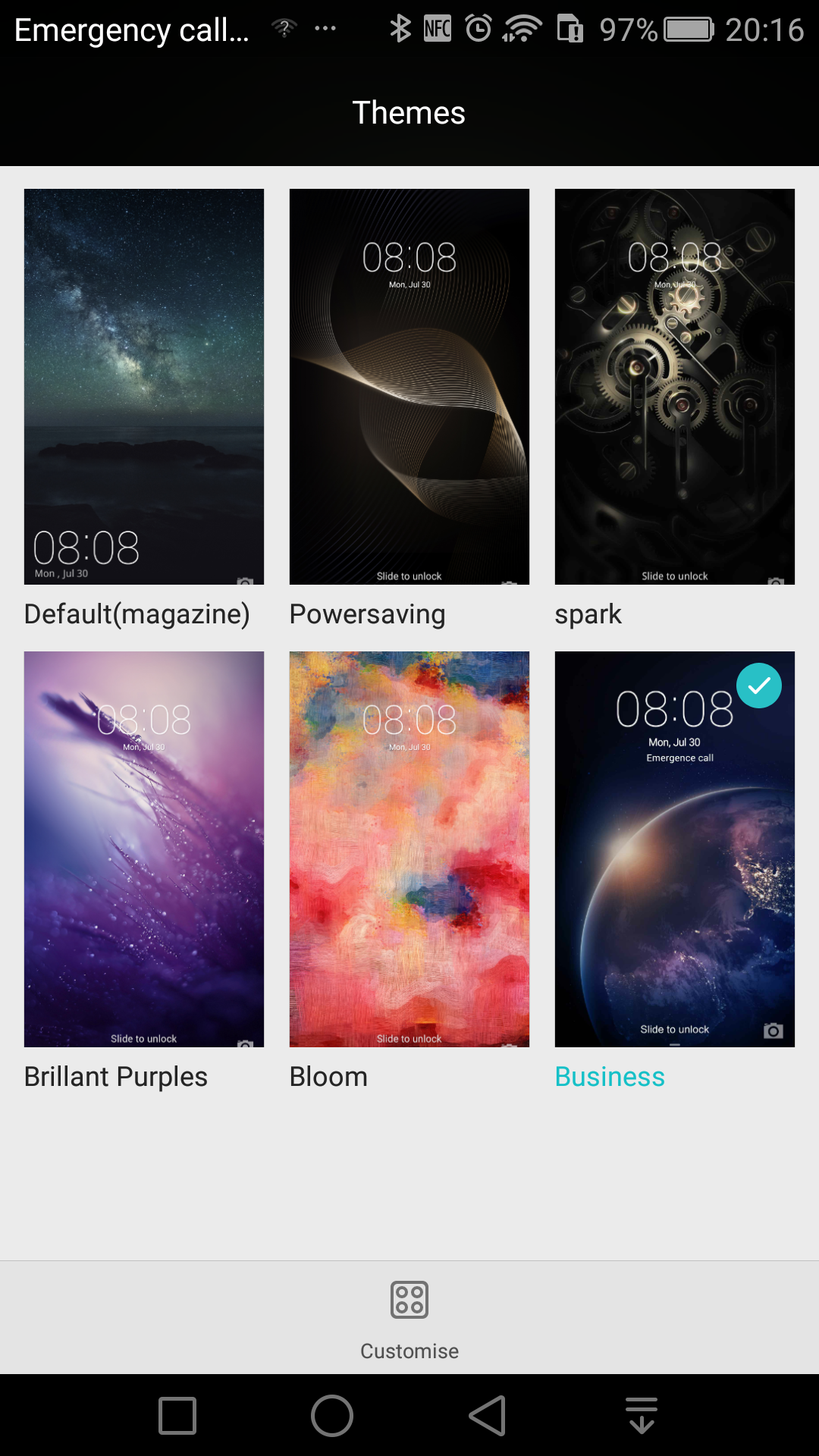Select the Default(magazine) theme
The width and height of the screenshot is (819, 1456).
(x=144, y=387)
